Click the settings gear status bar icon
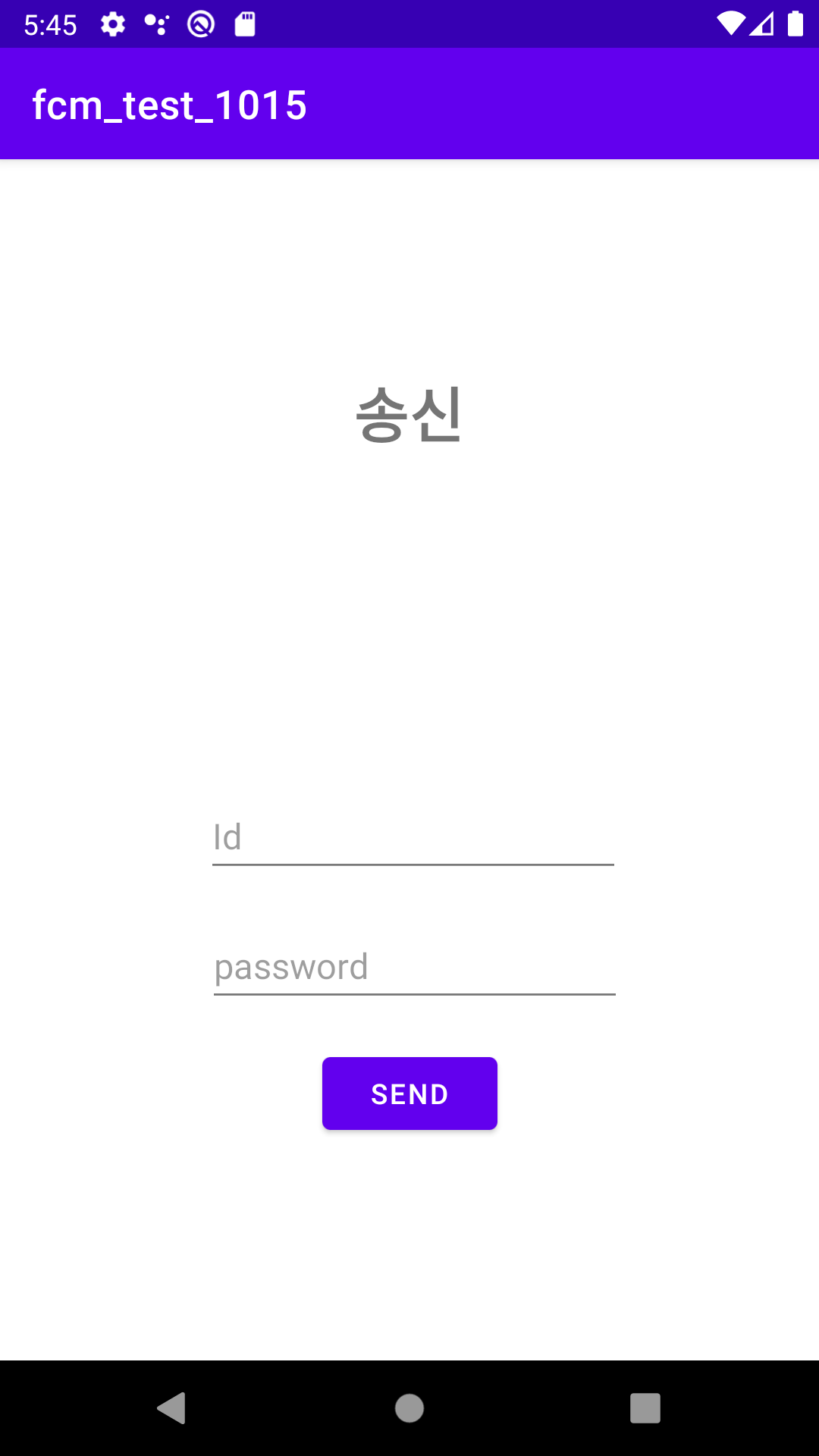819x1456 pixels. [112, 24]
